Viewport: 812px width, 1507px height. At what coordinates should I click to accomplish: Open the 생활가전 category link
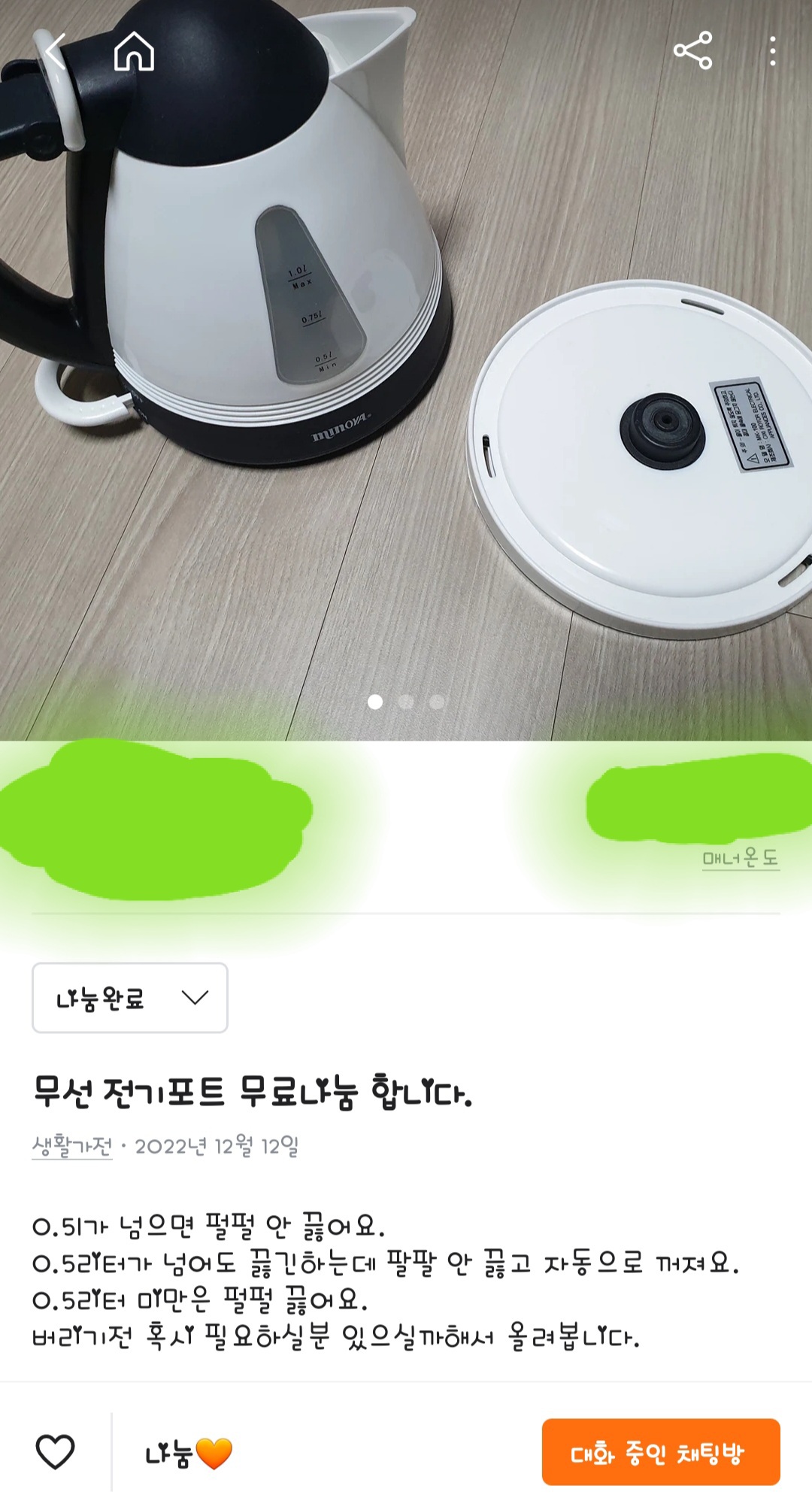(72, 1146)
